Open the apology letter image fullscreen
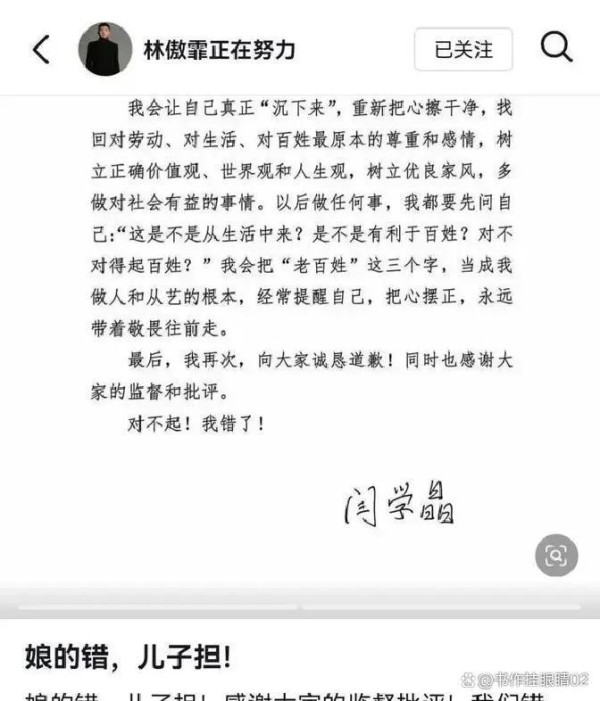 [300, 330]
